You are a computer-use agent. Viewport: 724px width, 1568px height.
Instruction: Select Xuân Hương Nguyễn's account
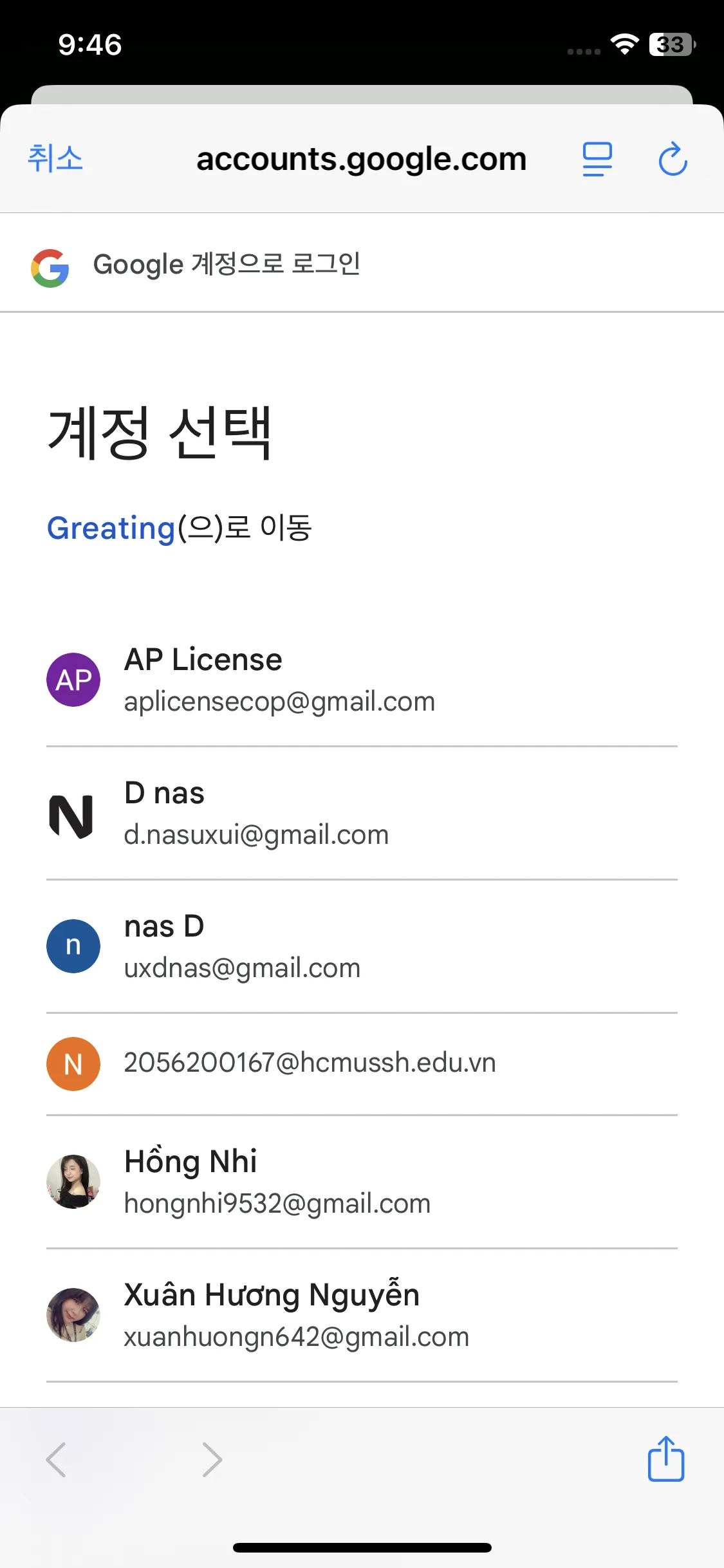362,1315
